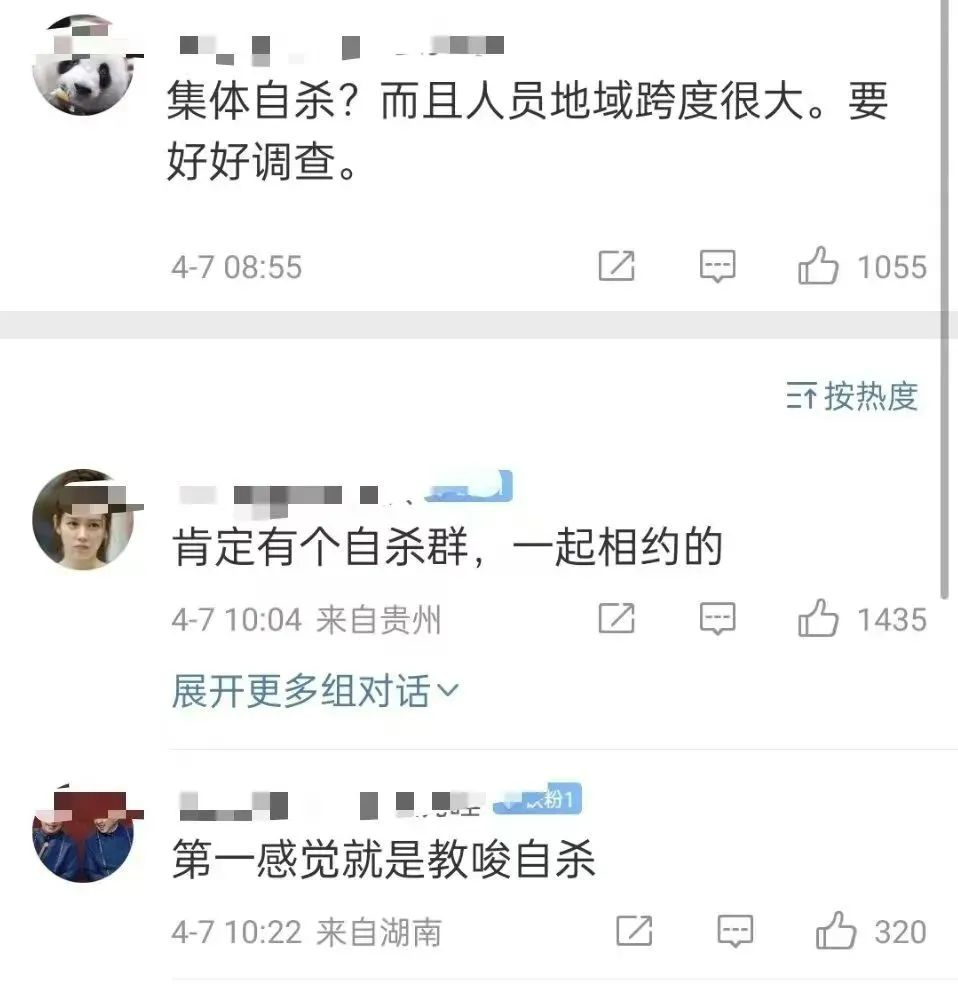Reply to the 4-7 08:55 comment
Screen dimensions: 958x1005
[x=717, y=267]
